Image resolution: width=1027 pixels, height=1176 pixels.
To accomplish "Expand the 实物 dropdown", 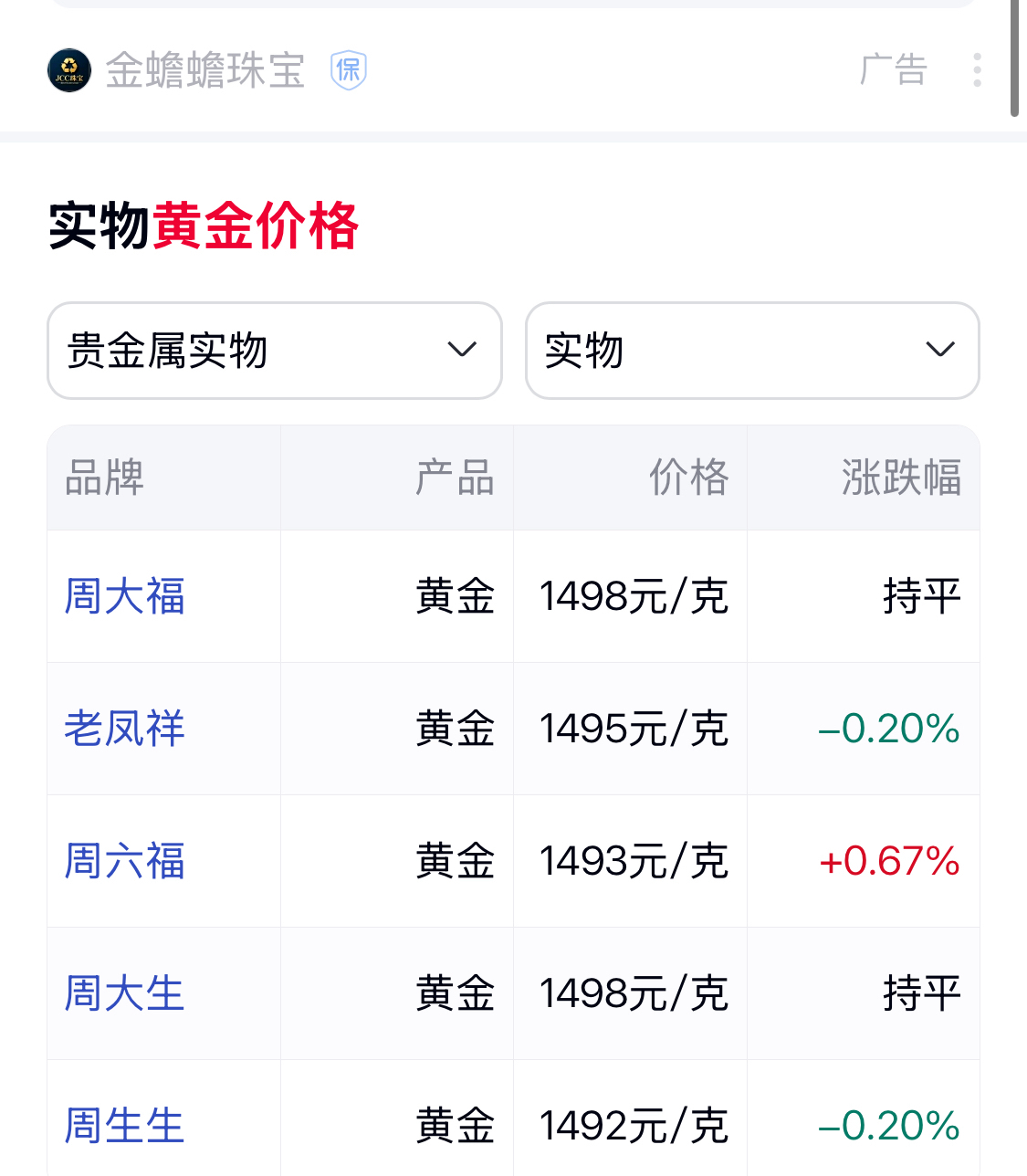I will coord(752,351).
